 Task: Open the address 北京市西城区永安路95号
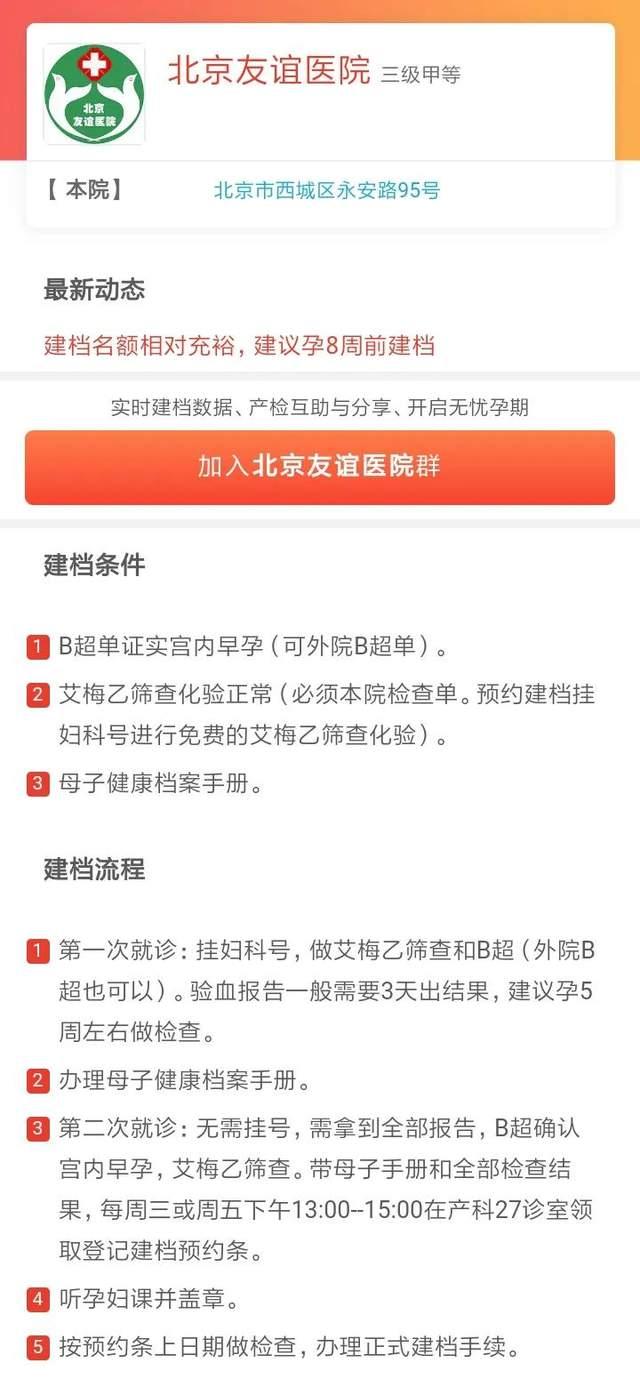click(x=326, y=190)
